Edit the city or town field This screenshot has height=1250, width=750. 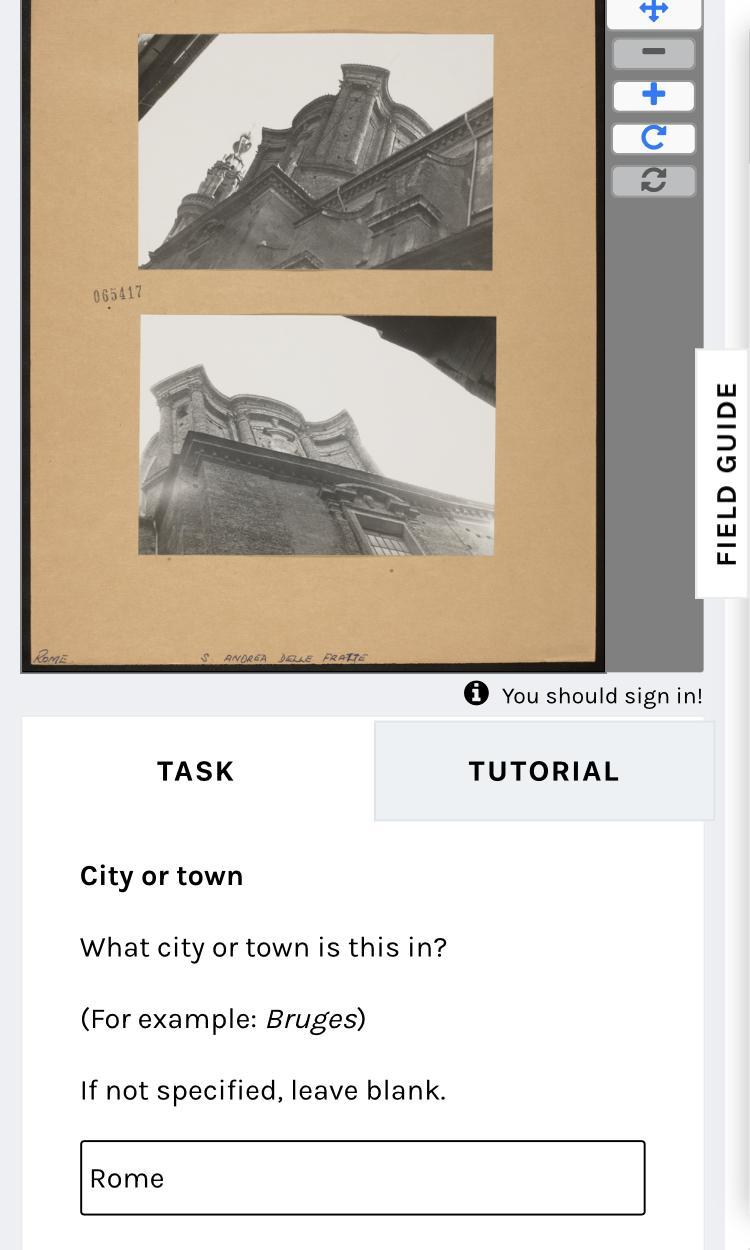tap(362, 1178)
